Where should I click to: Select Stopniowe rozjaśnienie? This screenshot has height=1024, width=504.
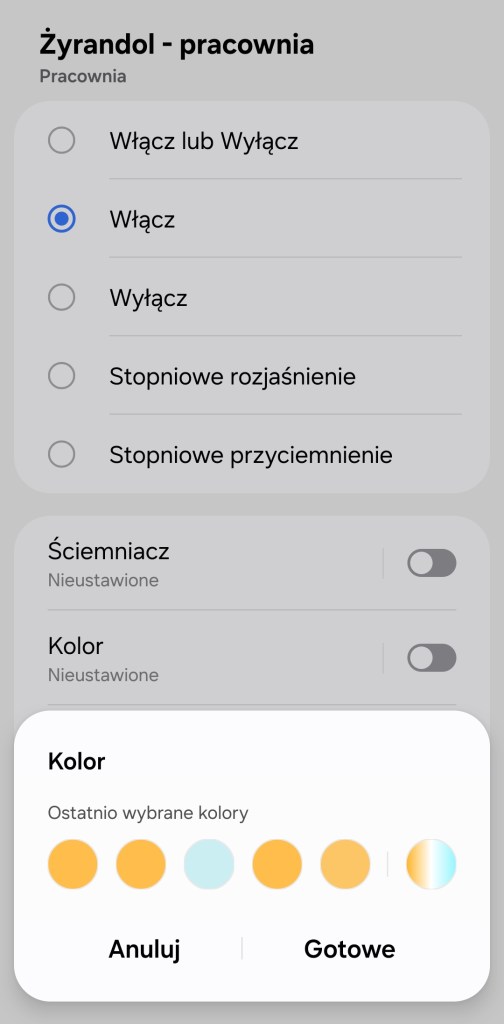(252, 376)
